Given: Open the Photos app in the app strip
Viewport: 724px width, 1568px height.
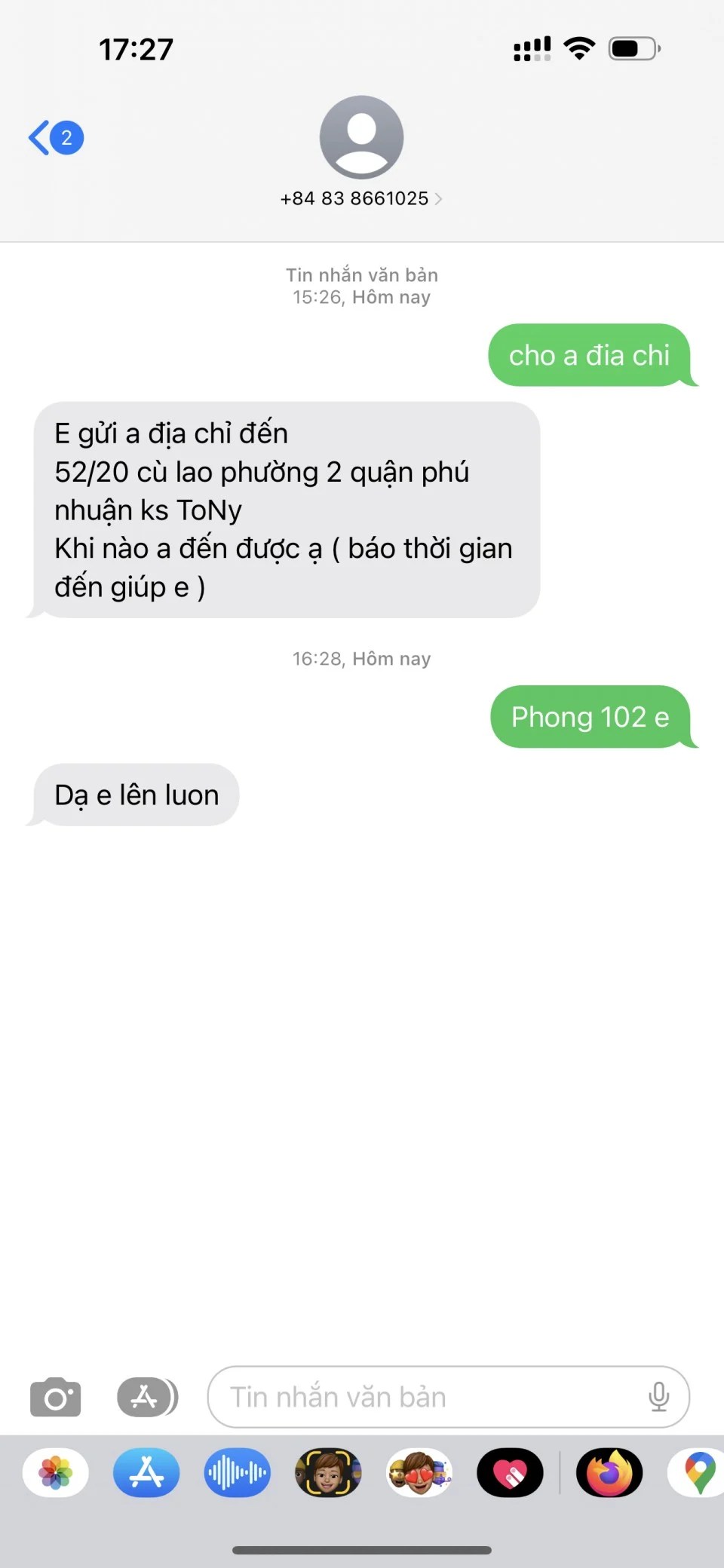Looking at the screenshot, I should click(56, 1472).
